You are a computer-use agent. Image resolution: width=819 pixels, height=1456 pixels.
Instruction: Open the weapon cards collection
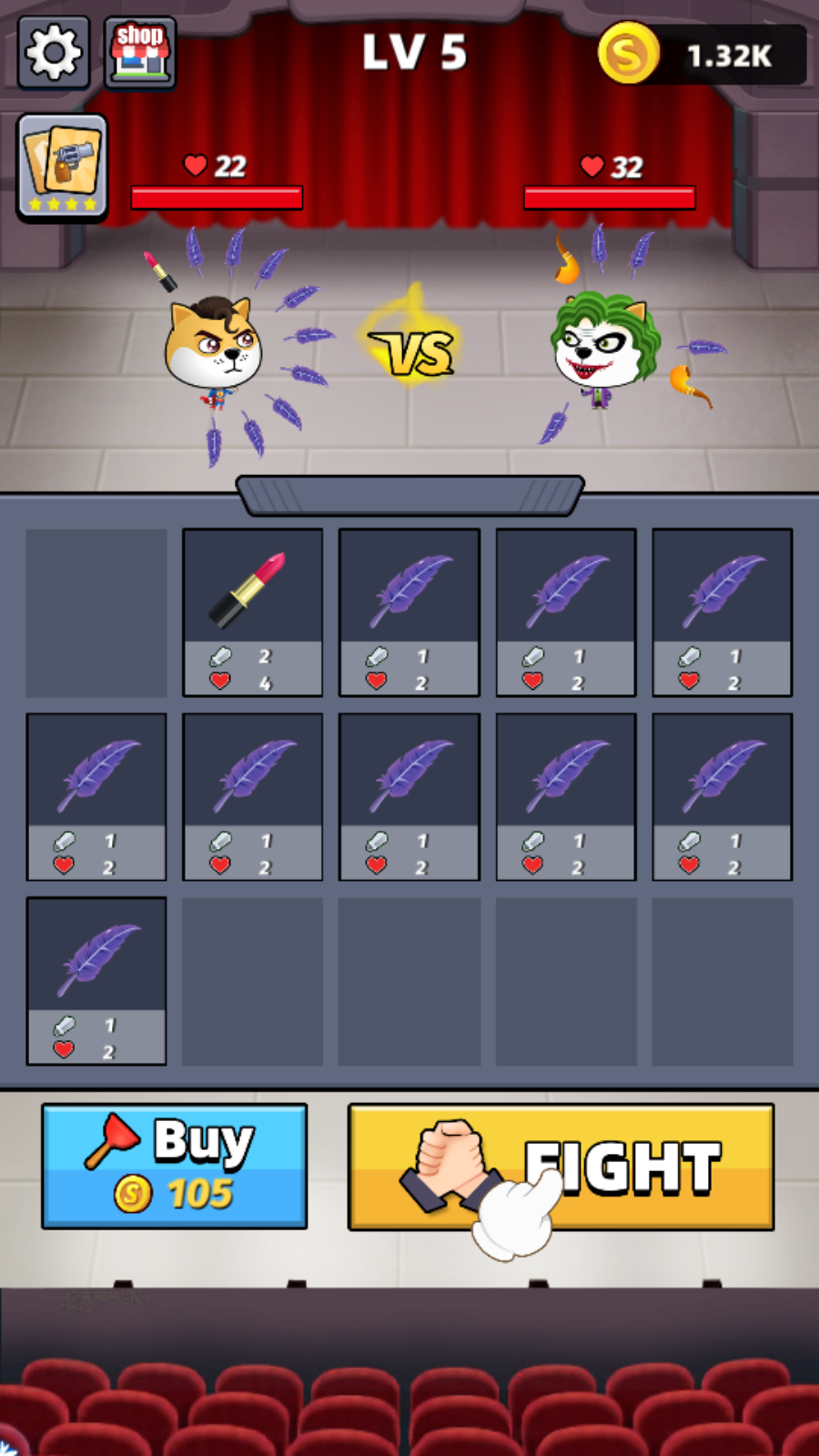click(62, 167)
